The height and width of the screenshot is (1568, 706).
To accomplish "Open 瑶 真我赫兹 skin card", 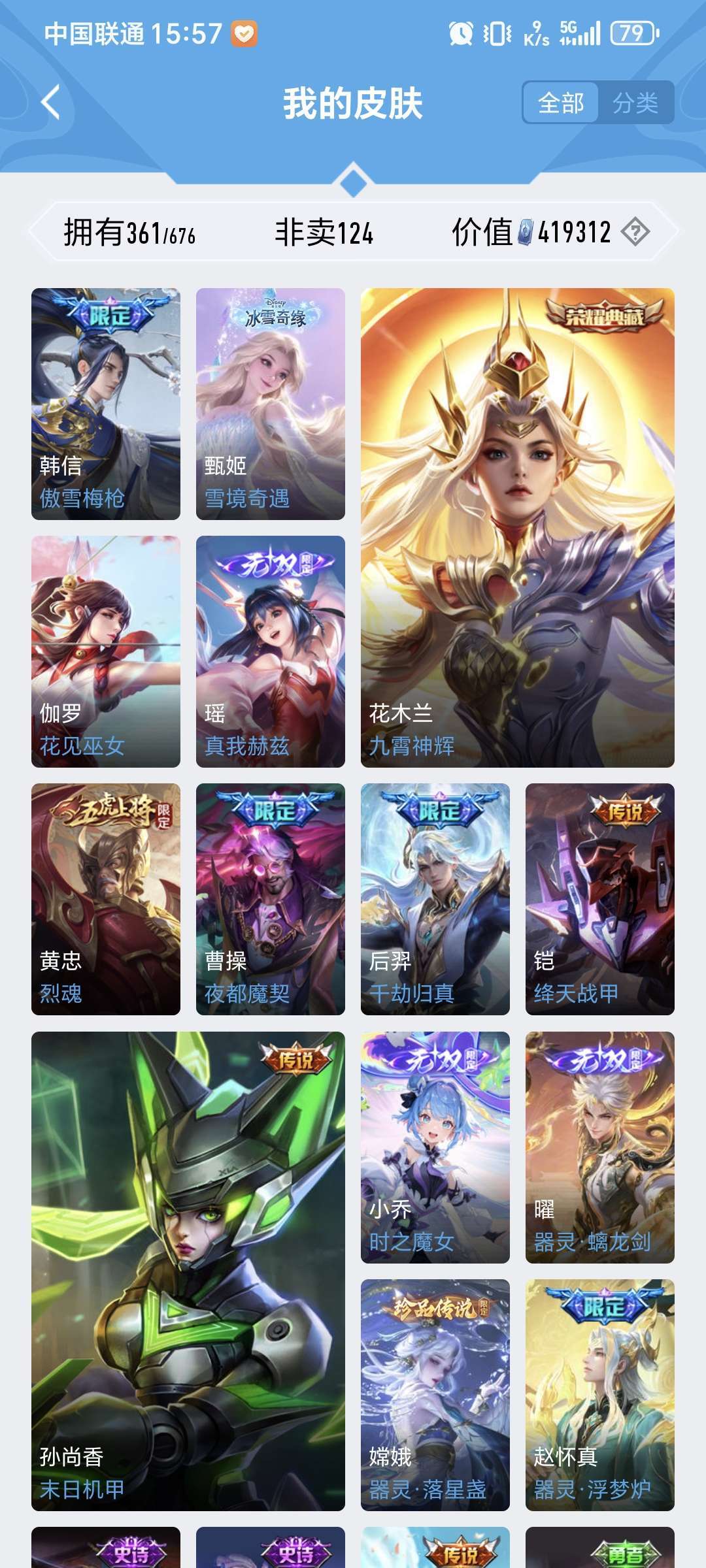I will (271, 651).
